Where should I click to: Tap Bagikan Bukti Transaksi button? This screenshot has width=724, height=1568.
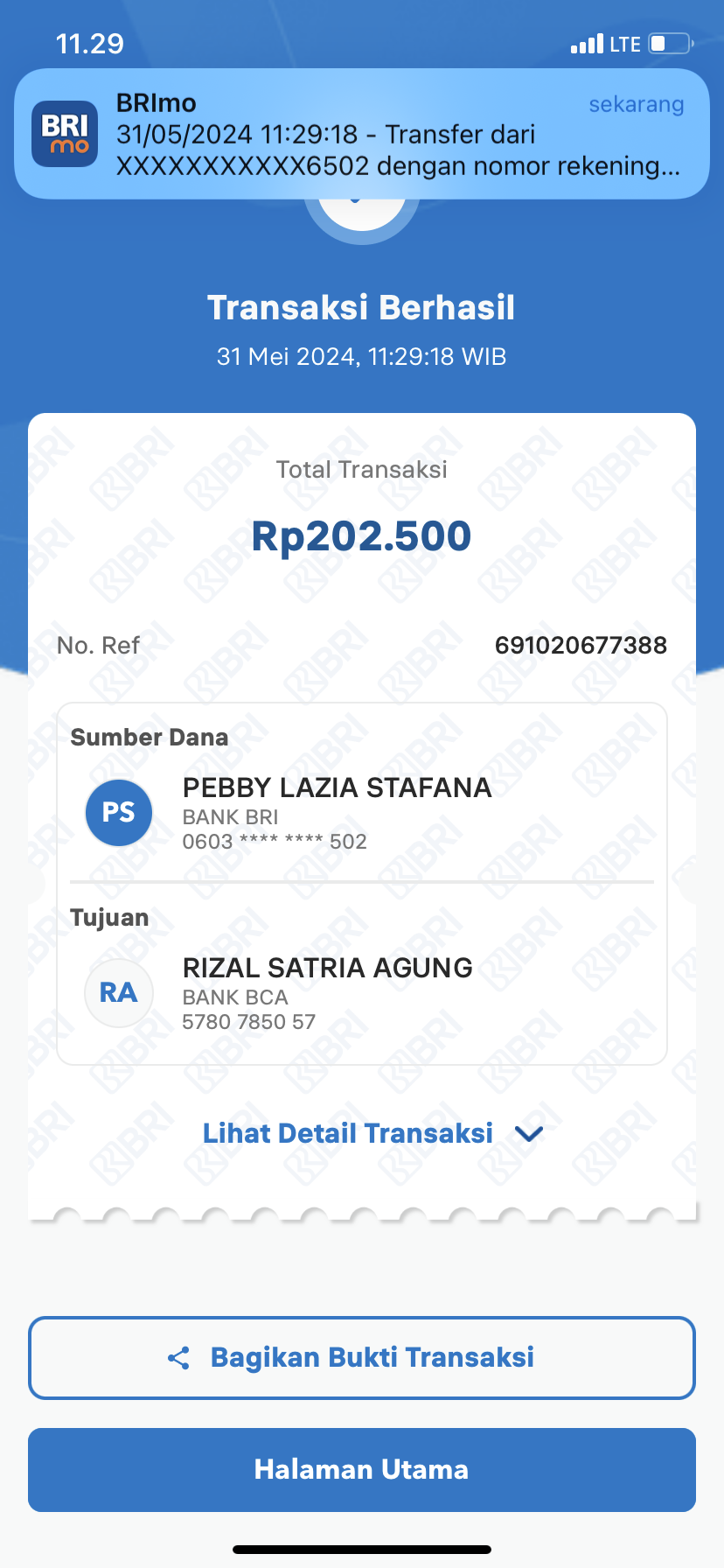[362, 1357]
